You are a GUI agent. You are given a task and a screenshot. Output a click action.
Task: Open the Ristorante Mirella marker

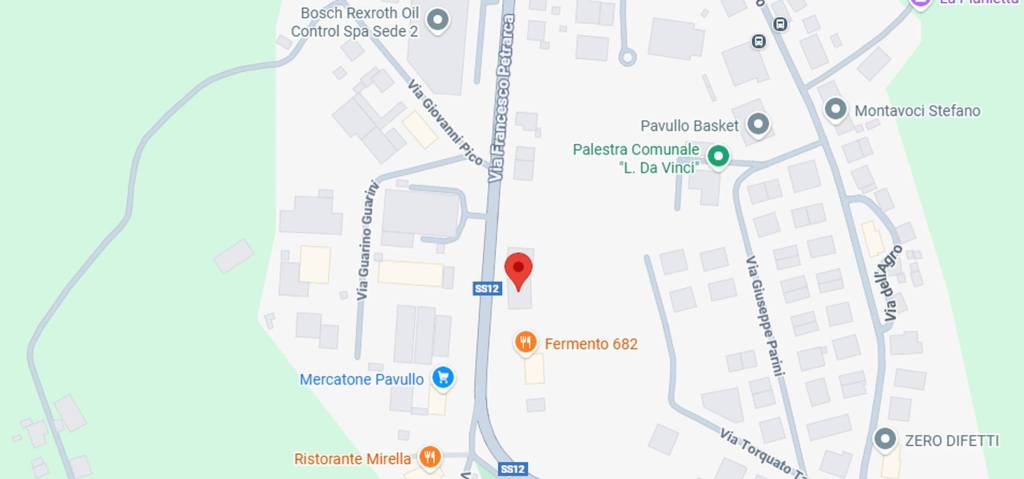(x=429, y=458)
